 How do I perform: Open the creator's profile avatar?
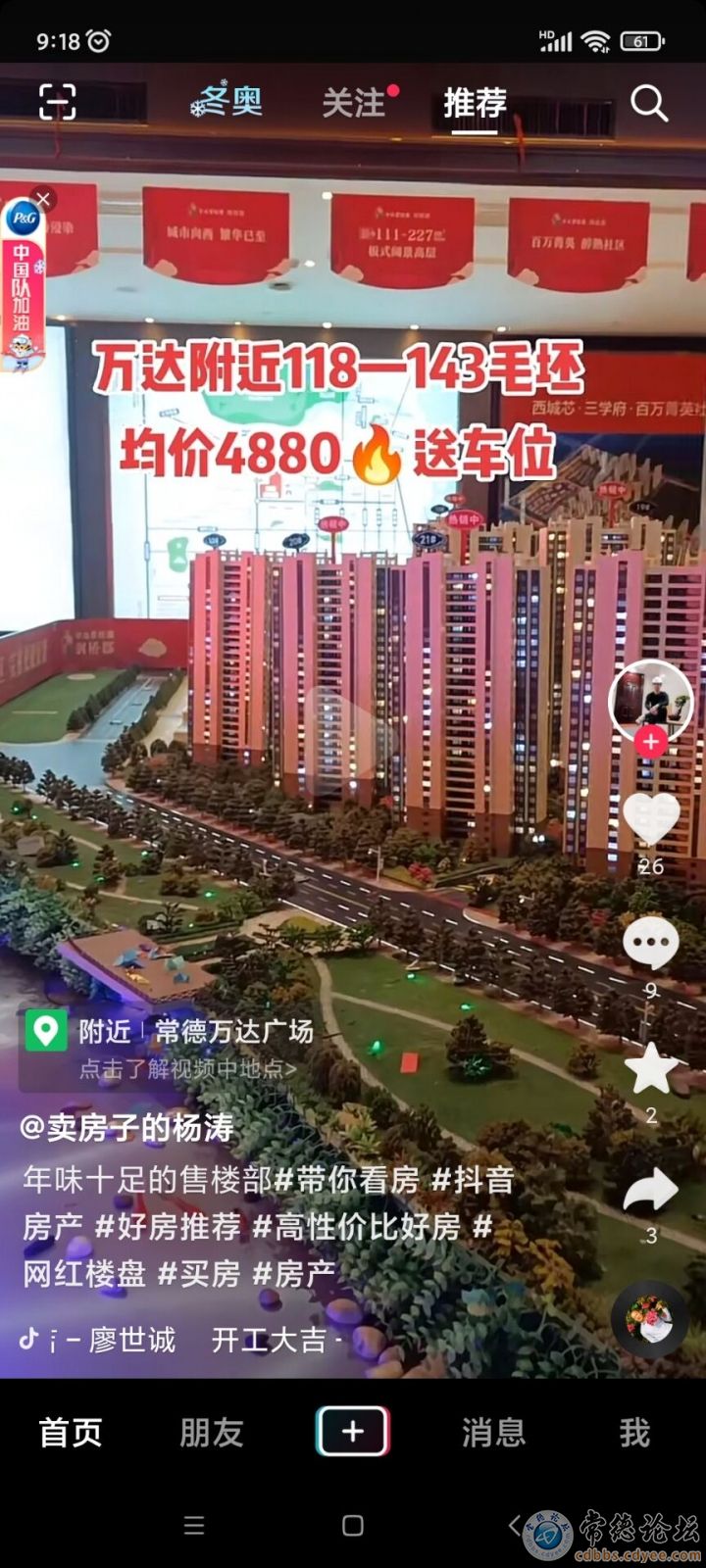(x=650, y=701)
